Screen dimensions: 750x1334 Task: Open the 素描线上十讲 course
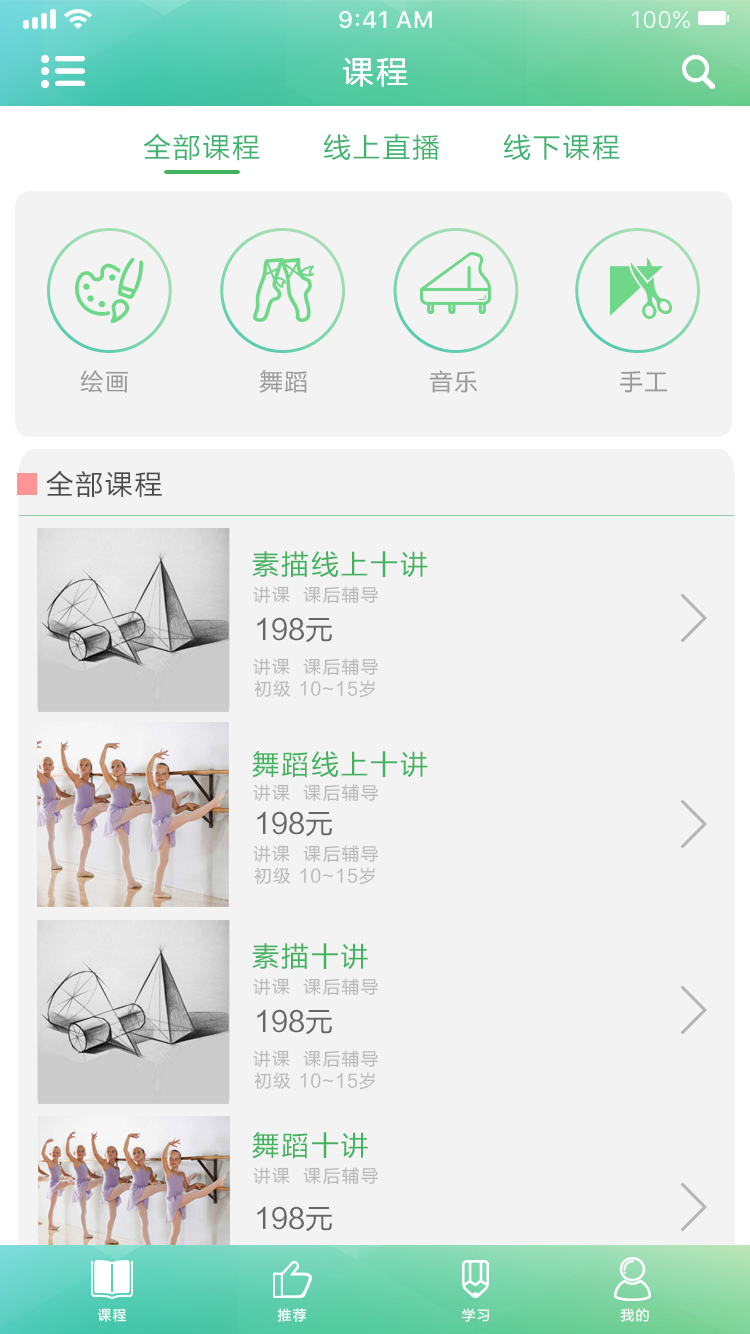[x=376, y=619]
